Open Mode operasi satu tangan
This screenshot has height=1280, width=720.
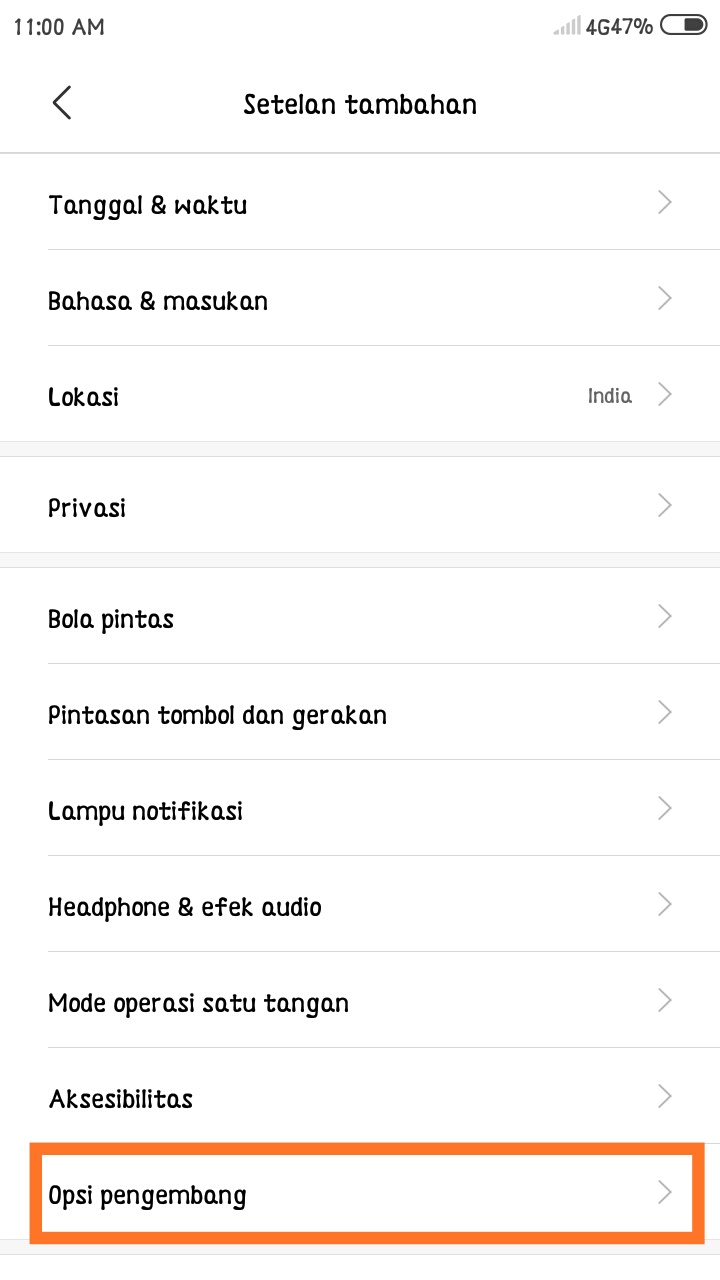pos(360,1003)
